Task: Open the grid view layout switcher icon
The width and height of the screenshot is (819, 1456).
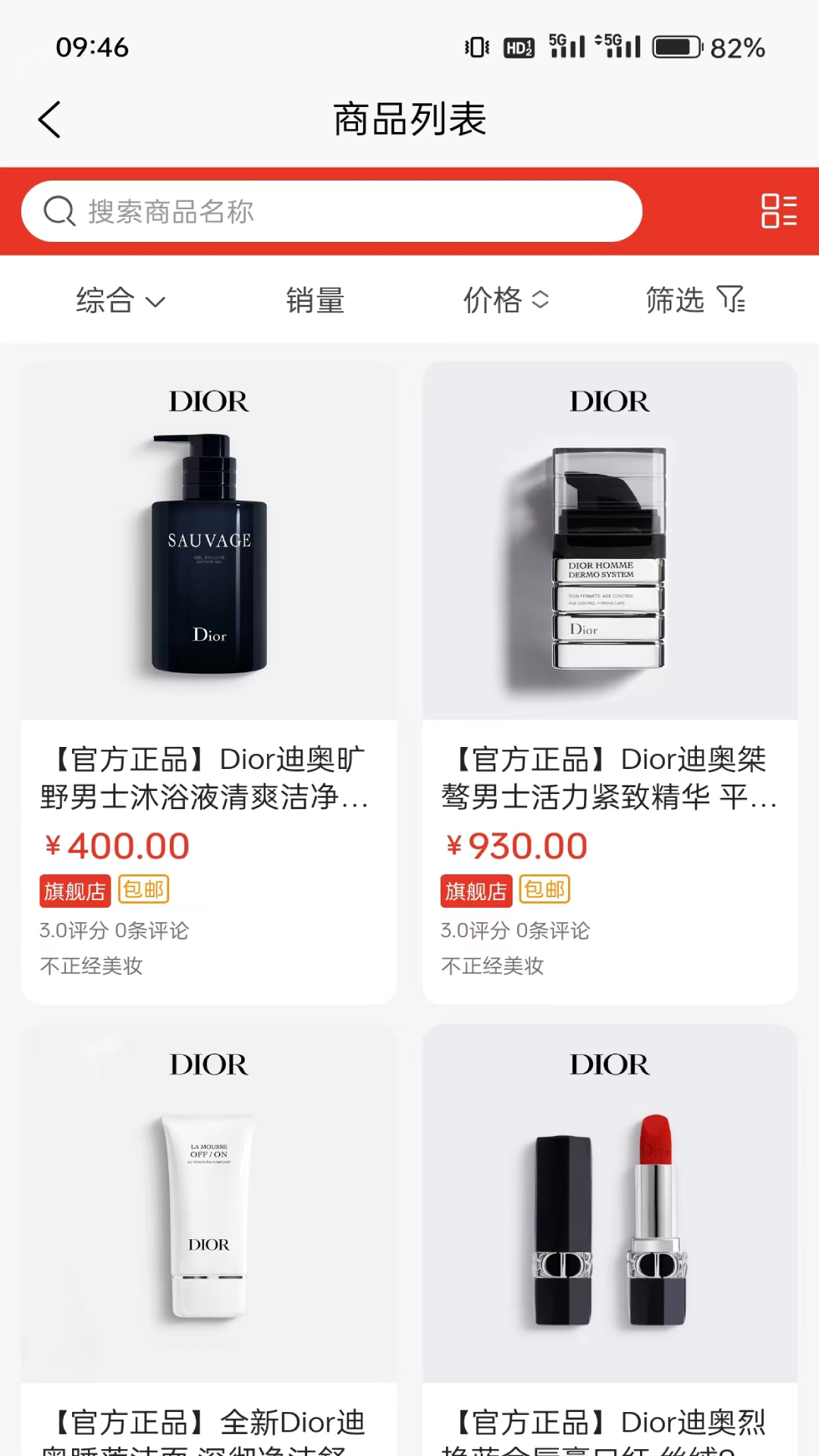Action: (x=778, y=211)
